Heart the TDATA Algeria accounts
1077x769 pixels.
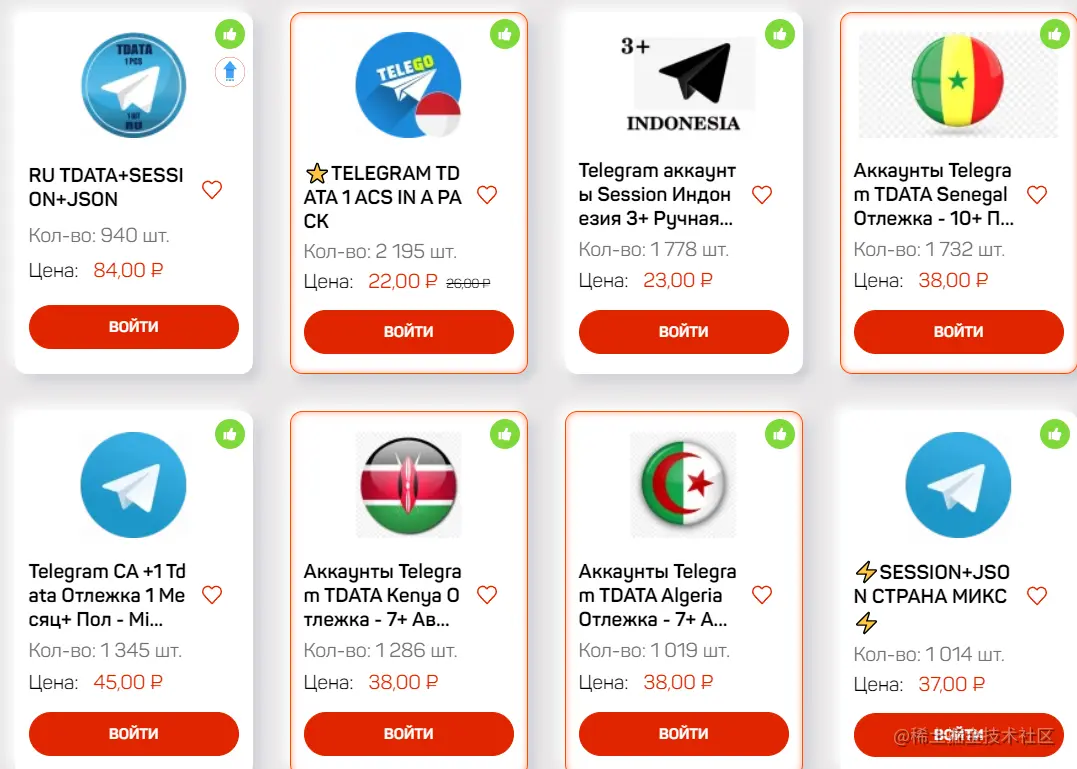[762, 595]
